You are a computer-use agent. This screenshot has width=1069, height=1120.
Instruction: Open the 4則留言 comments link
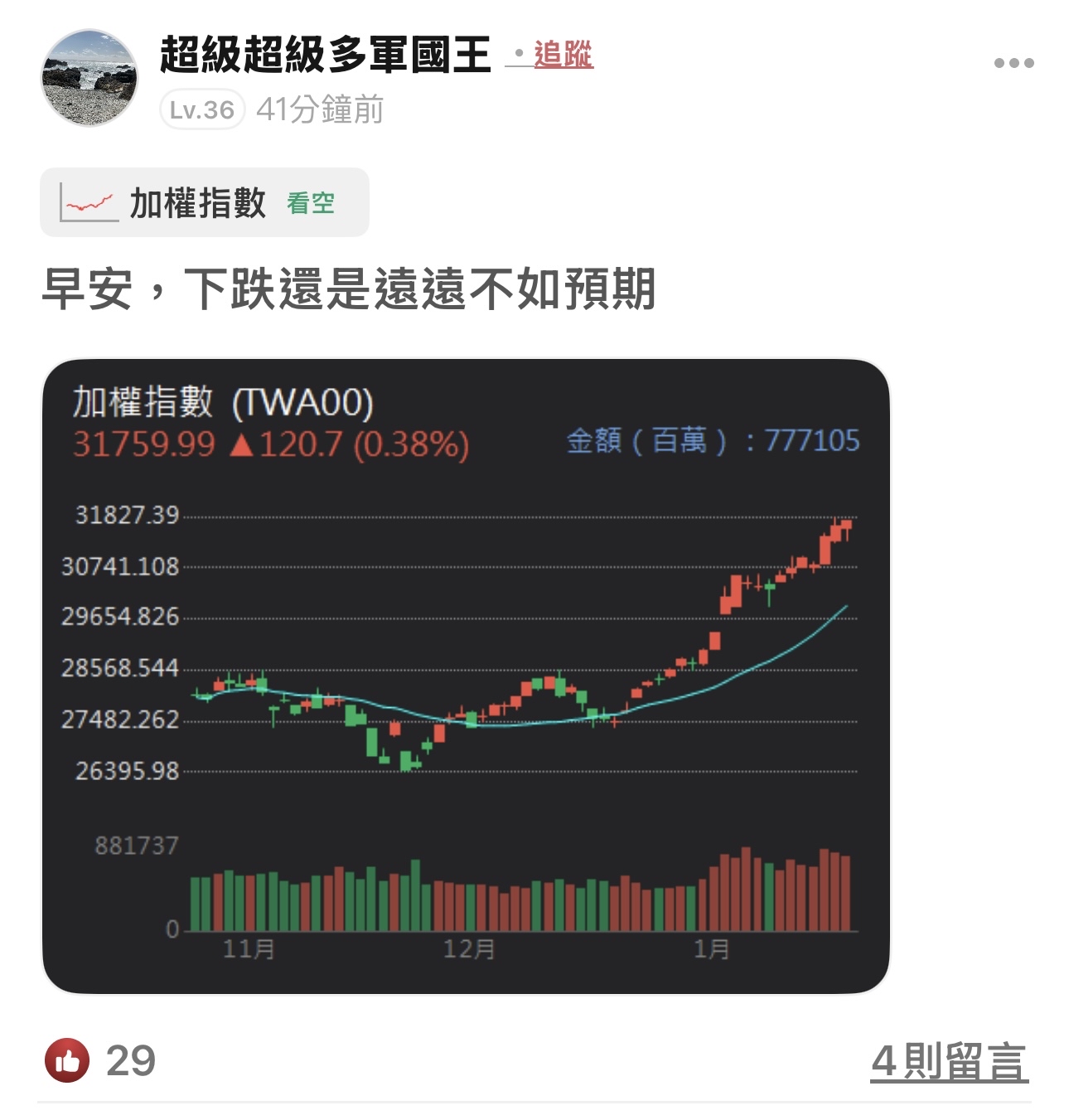coord(949,1061)
